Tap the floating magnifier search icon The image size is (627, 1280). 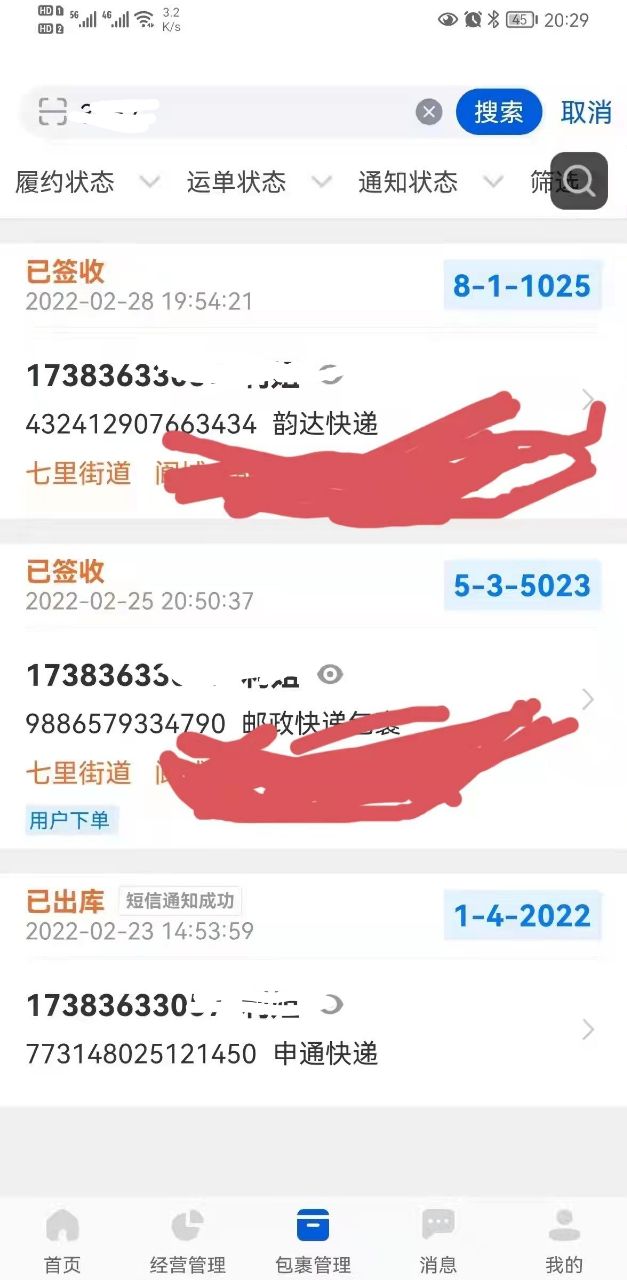pyautogui.click(x=579, y=181)
